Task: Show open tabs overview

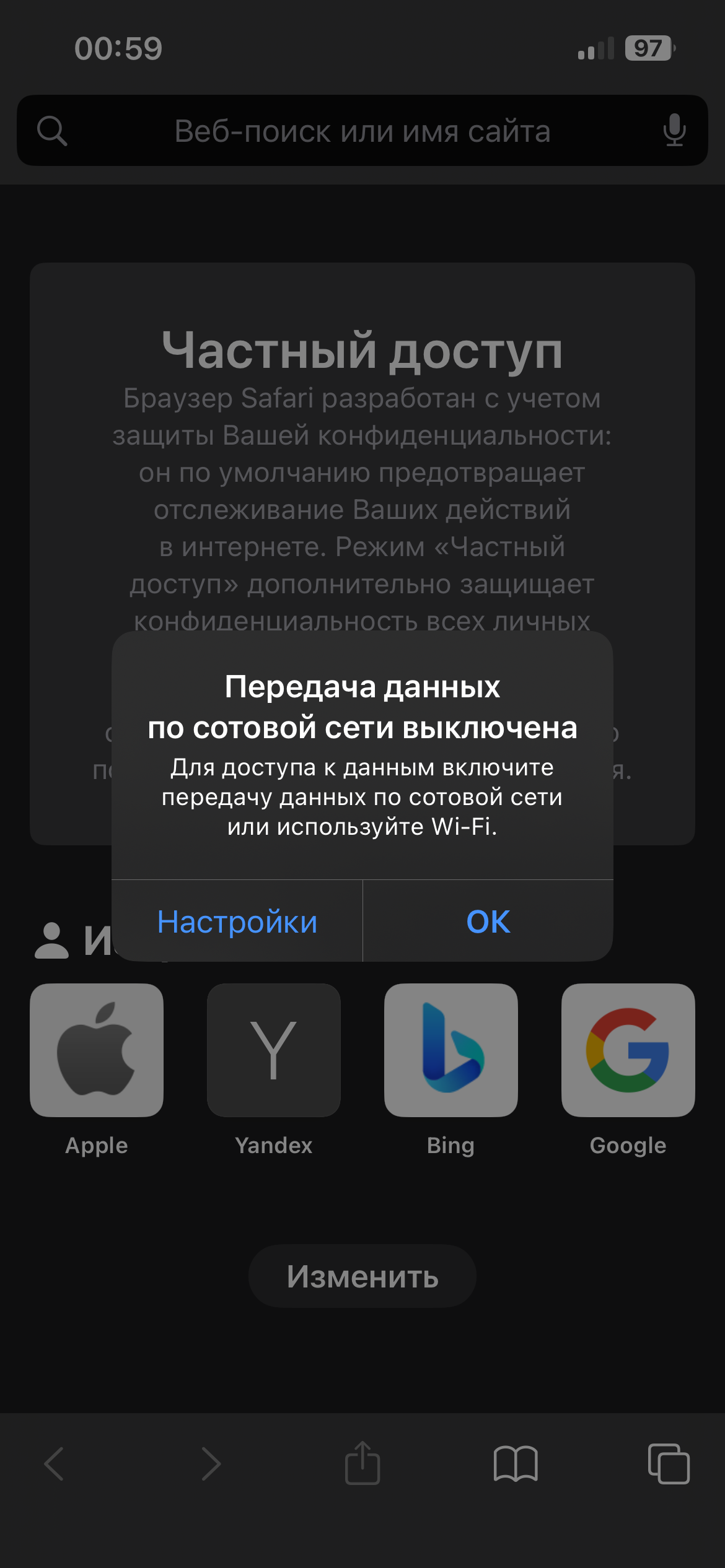Action: [x=669, y=1464]
